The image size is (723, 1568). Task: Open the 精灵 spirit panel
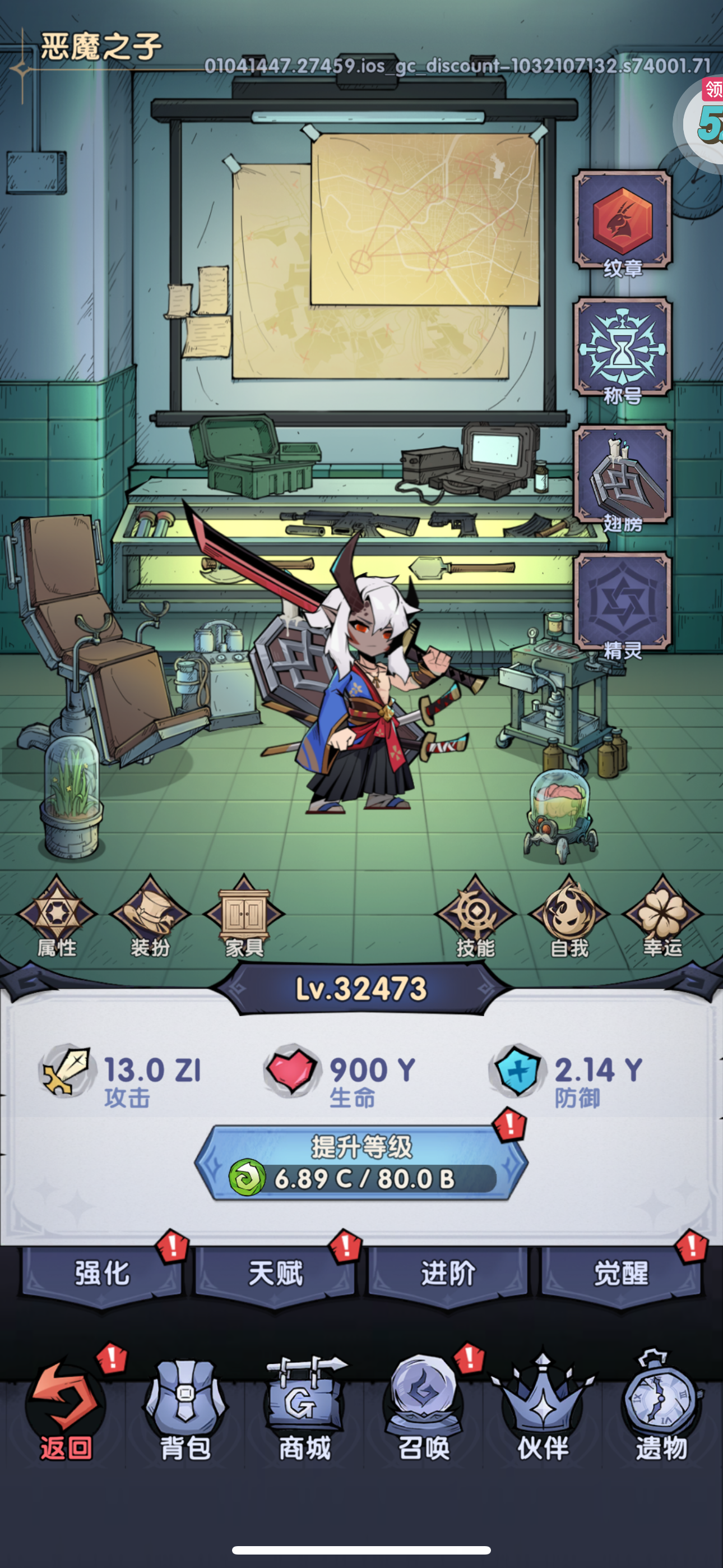622,604
